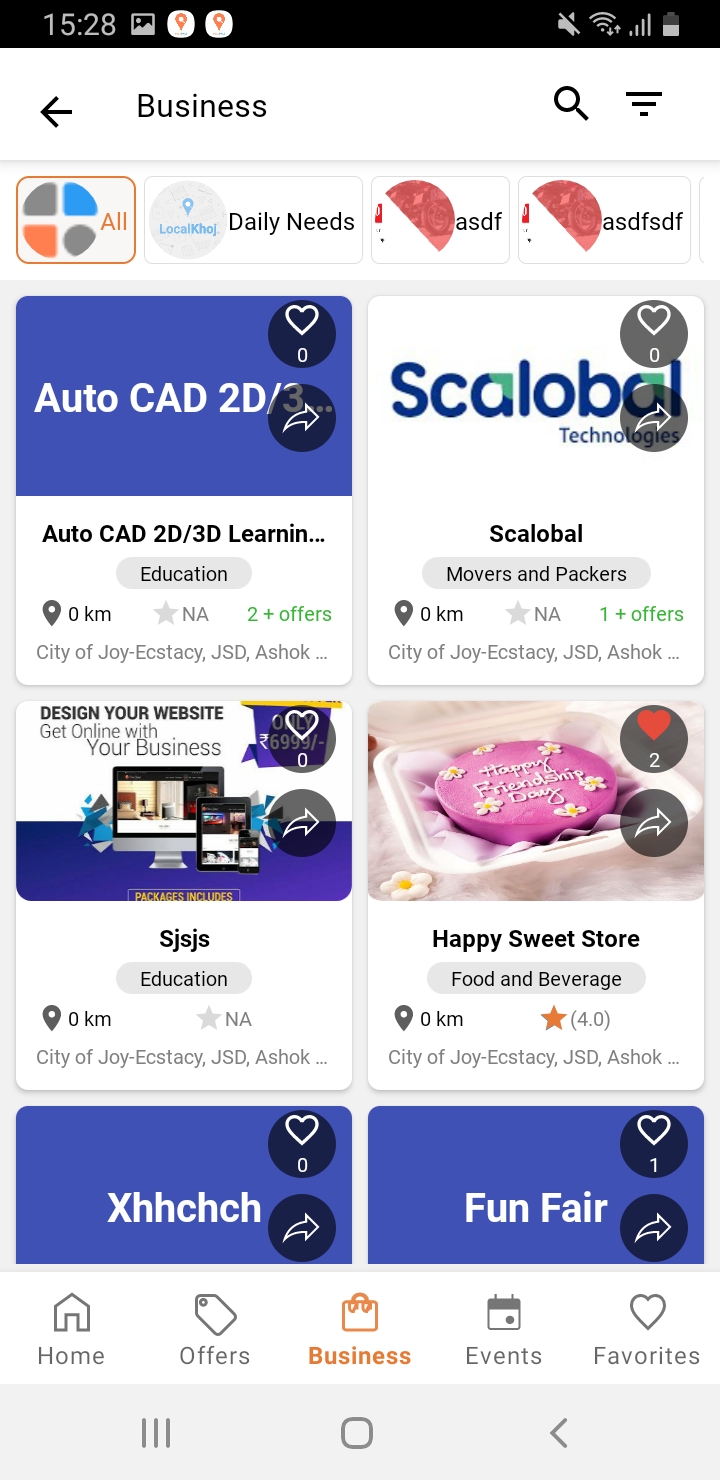Select the asdf category chip

pyautogui.click(x=440, y=220)
